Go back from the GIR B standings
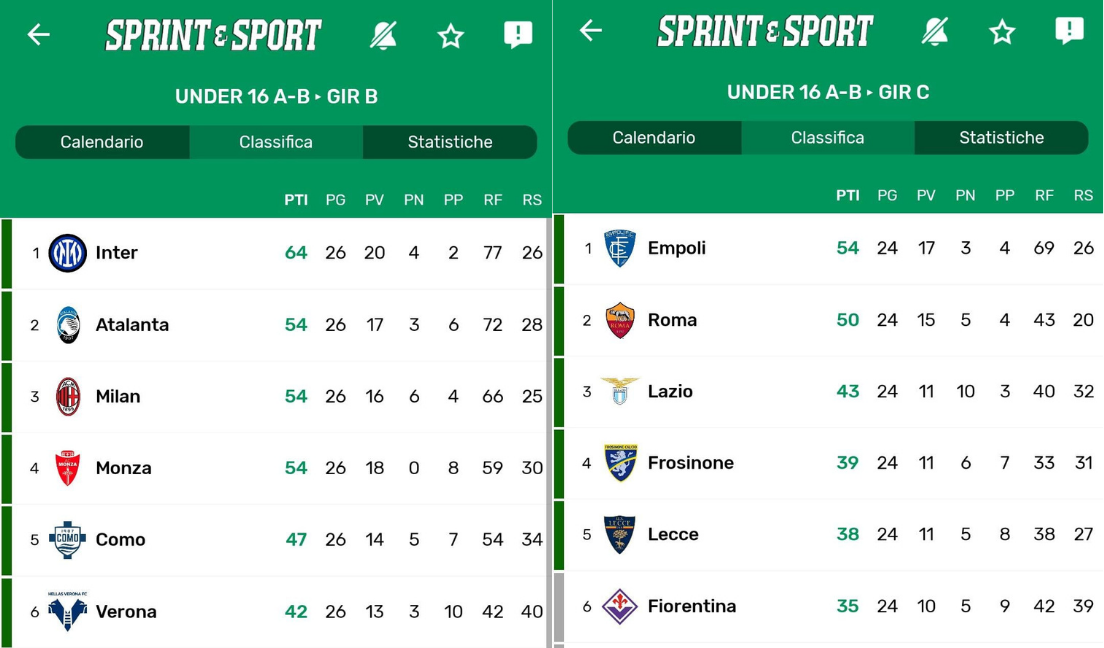1104x648 pixels. (38, 35)
